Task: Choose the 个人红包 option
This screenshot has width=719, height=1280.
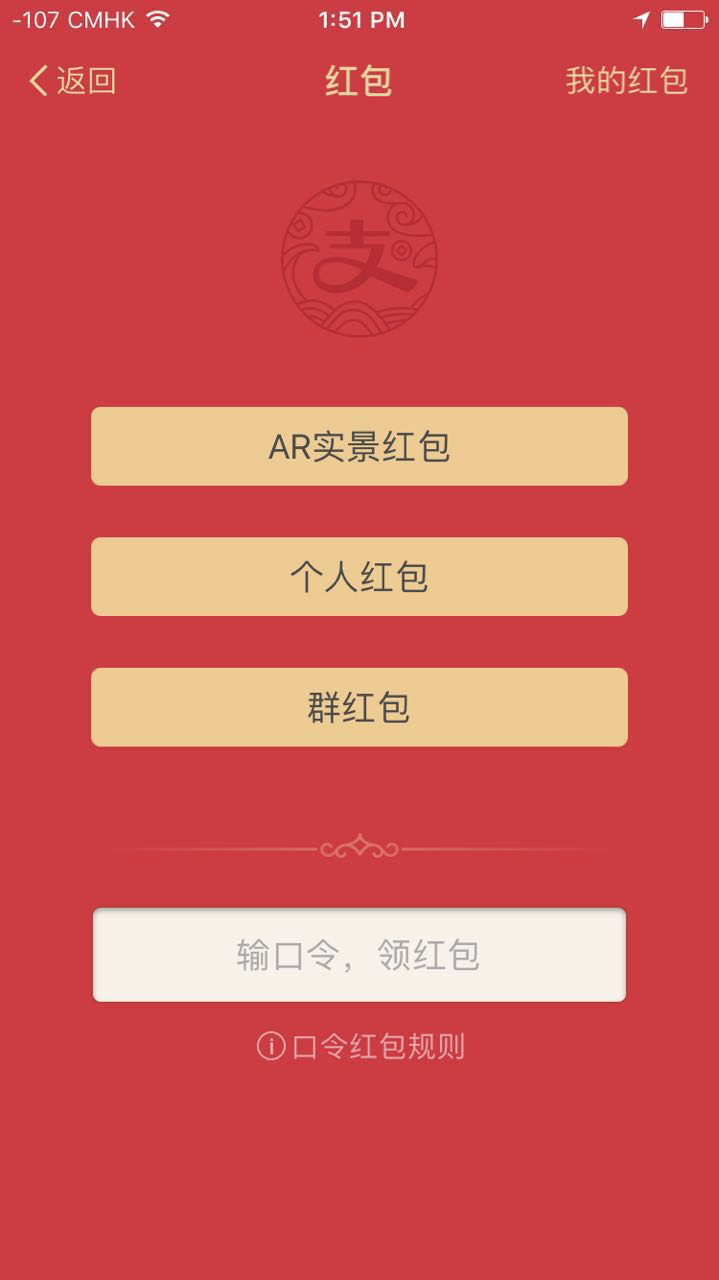Action: tap(359, 577)
